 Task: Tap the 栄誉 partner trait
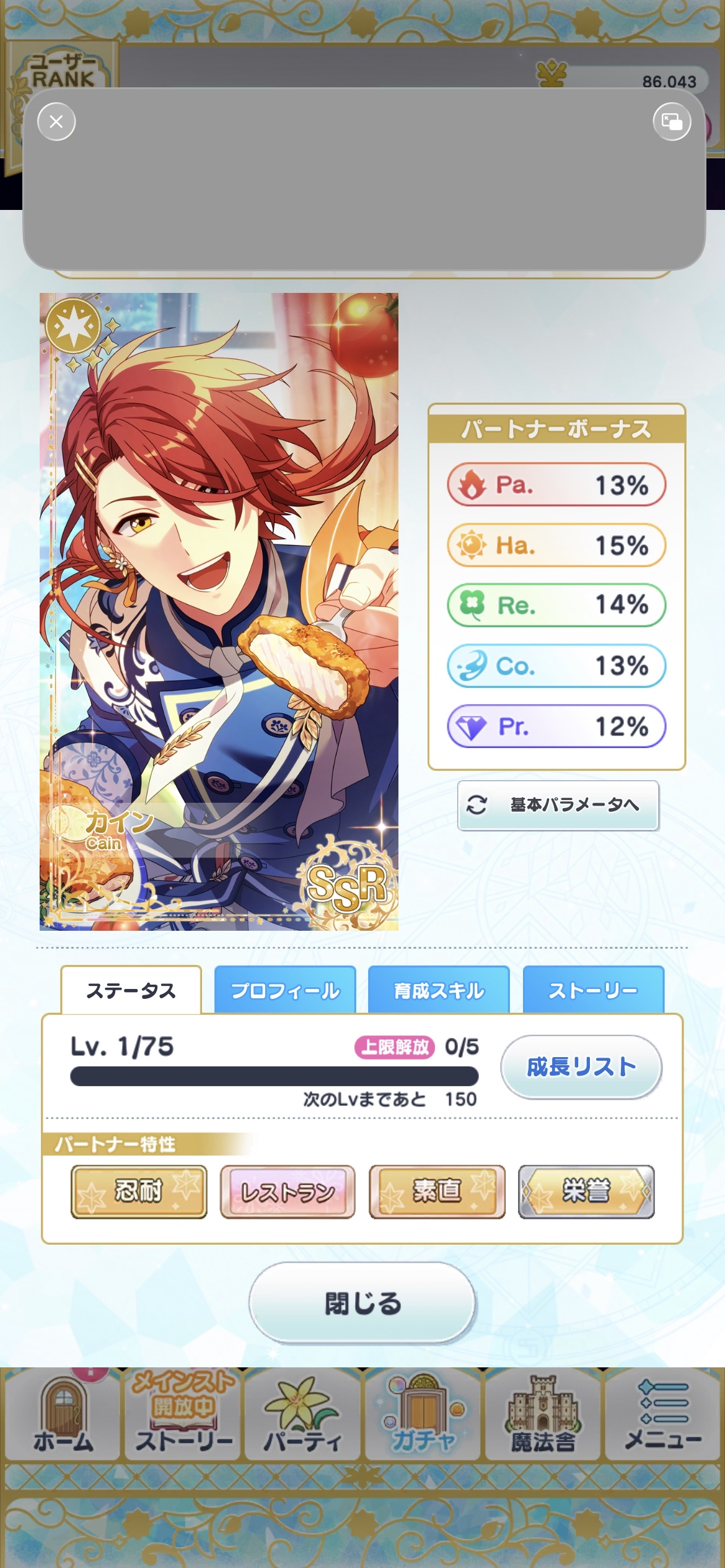coord(586,1191)
